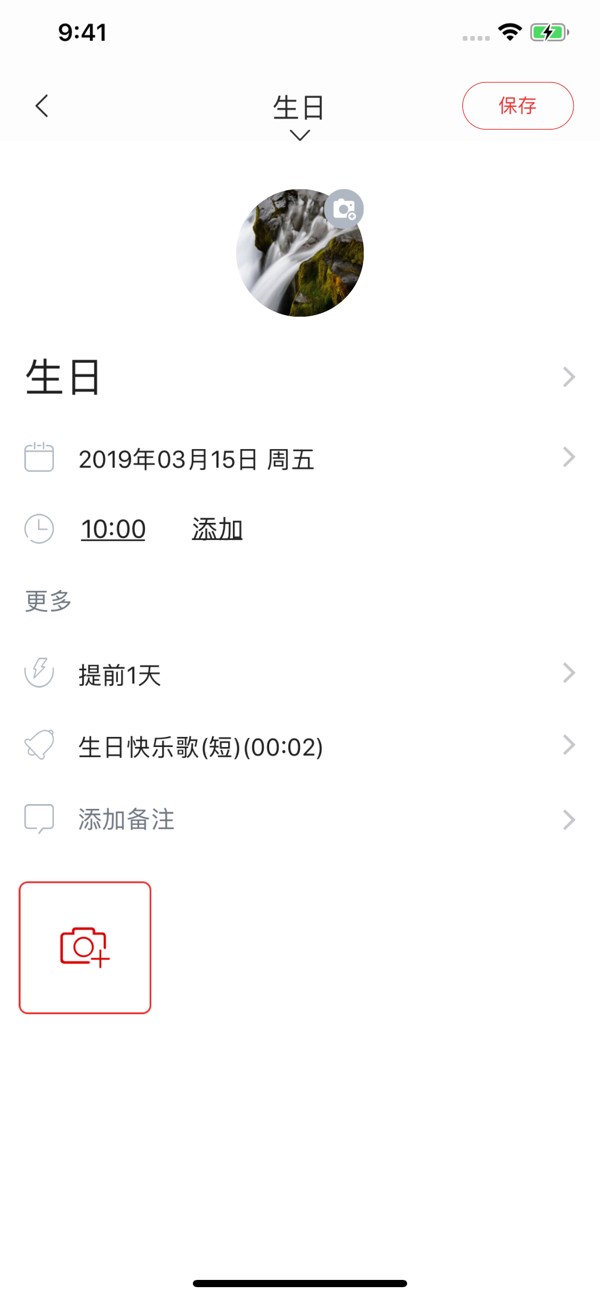Edit the 10:00 reminder time
Viewport: 600px width, 1299px height.
[x=113, y=529]
